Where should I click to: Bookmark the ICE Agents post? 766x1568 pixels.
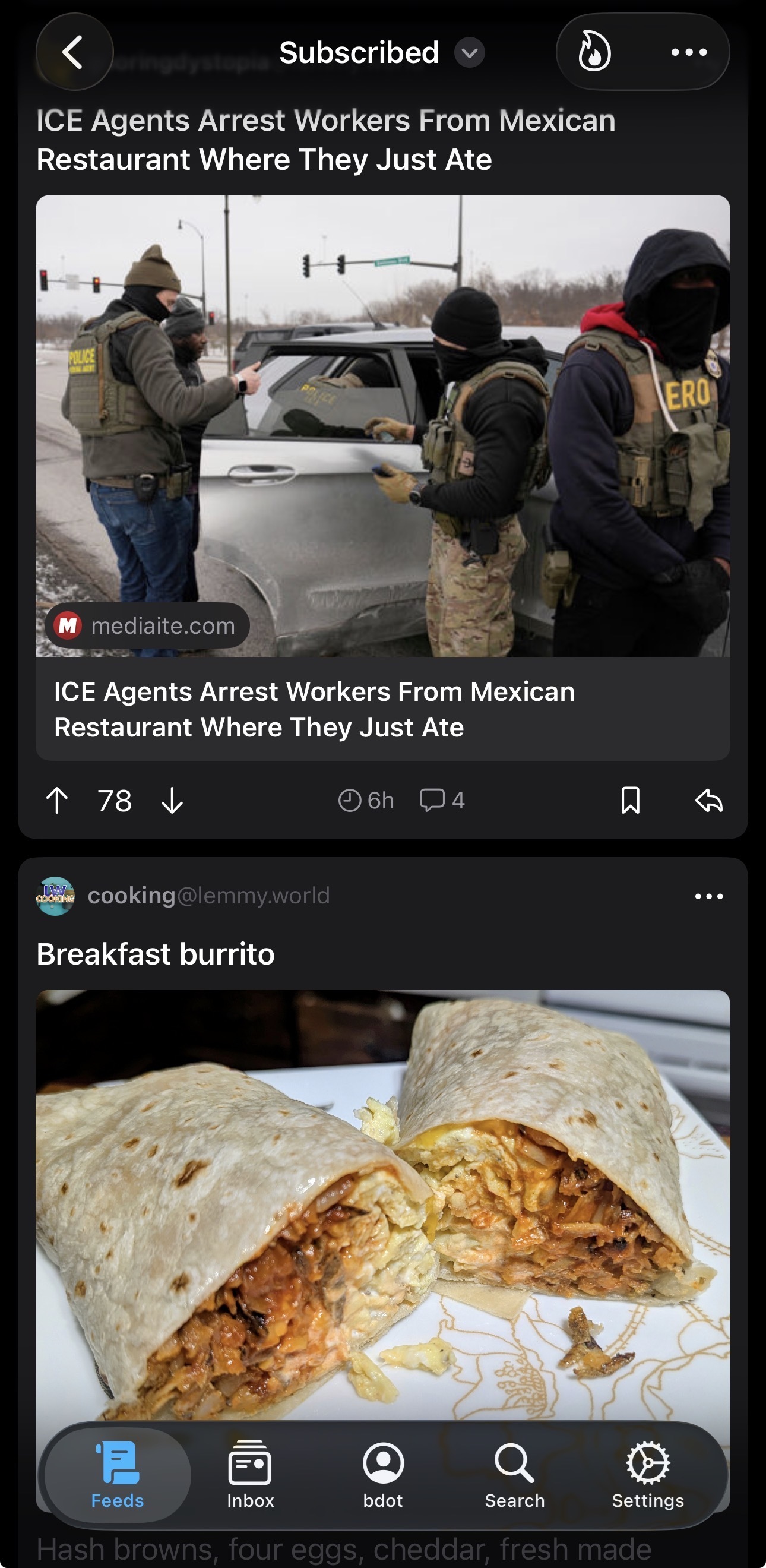click(631, 801)
